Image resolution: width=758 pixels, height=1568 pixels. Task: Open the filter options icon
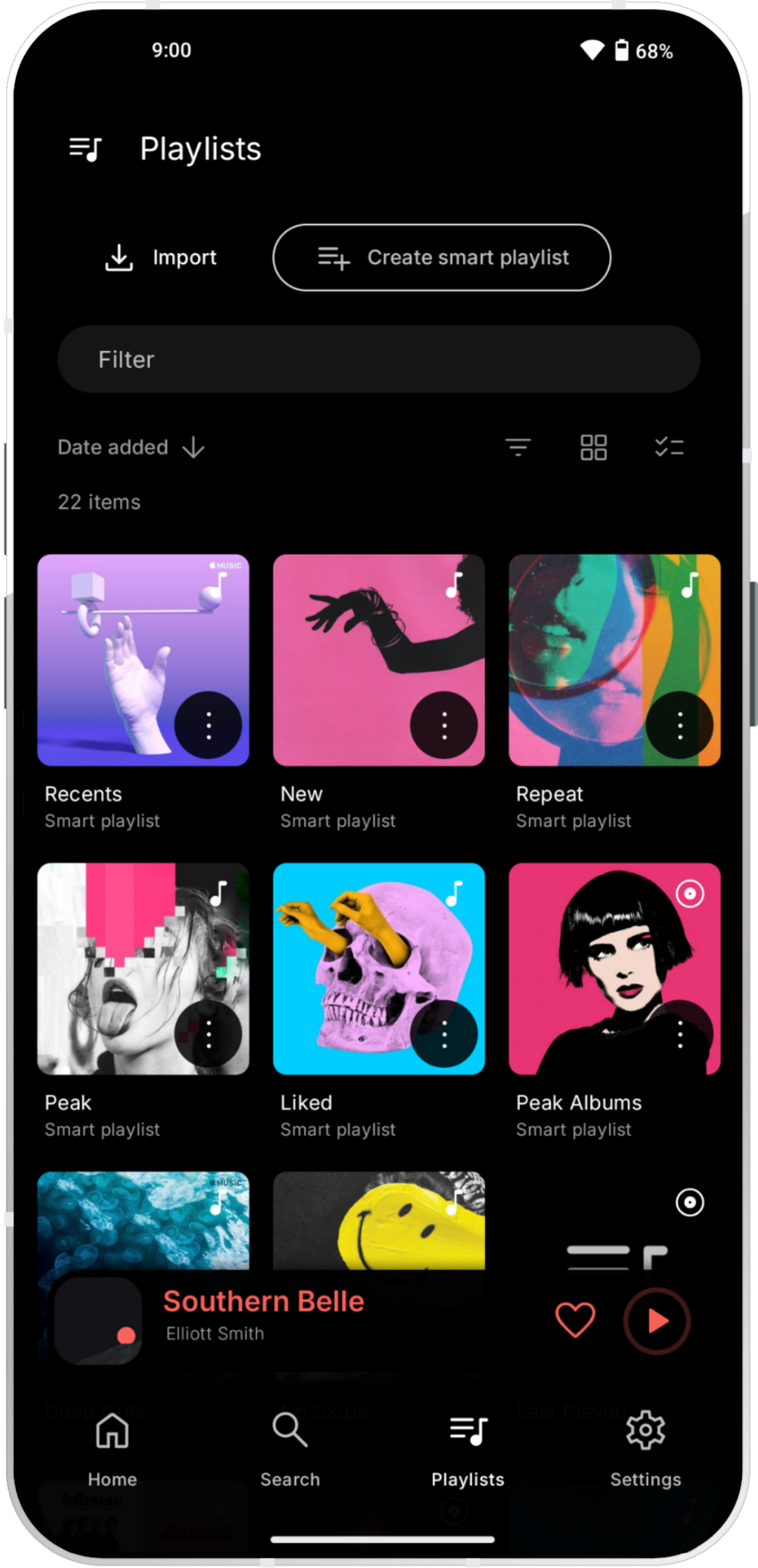[x=518, y=447]
